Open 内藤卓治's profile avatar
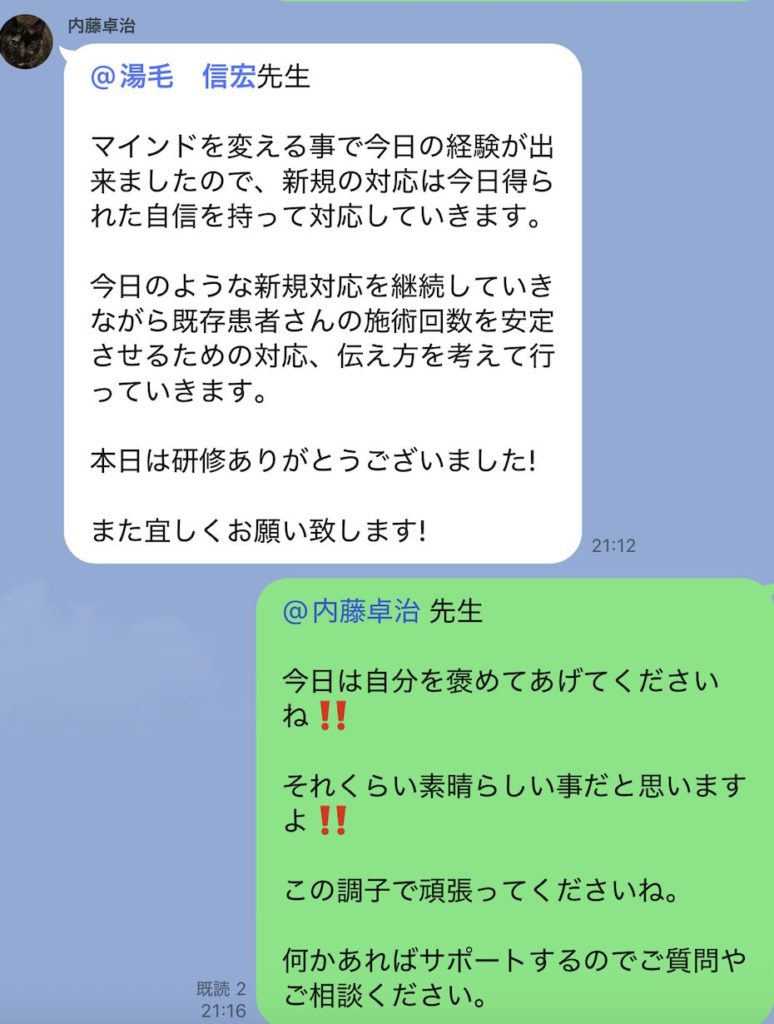Image resolution: width=774 pixels, height=1024 pixels. (26, 42)
